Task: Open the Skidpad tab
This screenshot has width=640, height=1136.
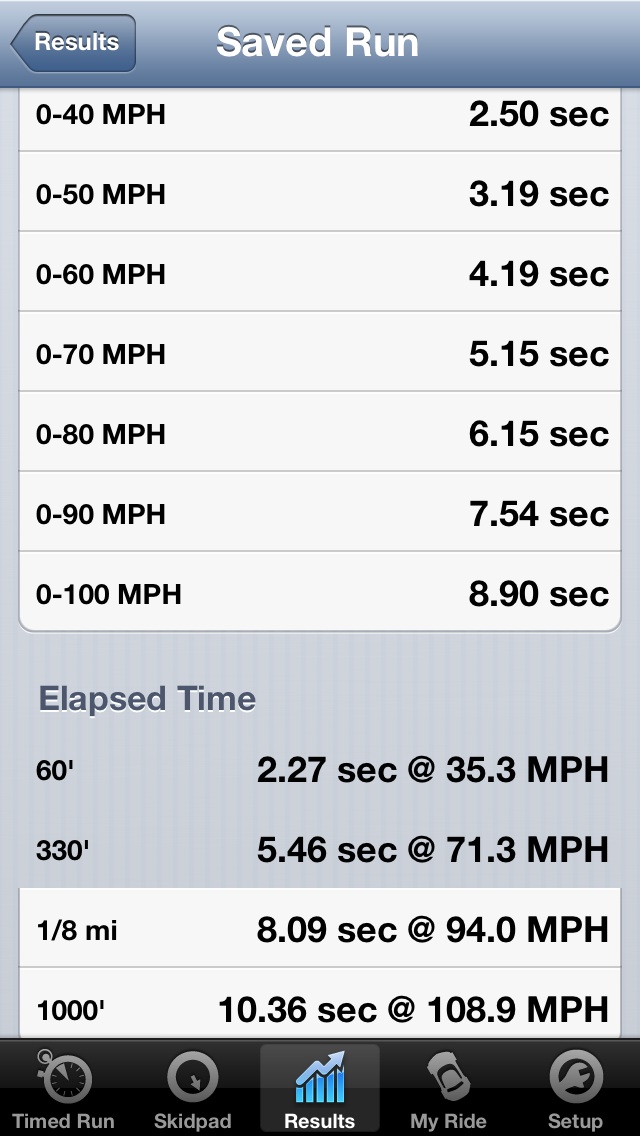Action: point(192,1089)
